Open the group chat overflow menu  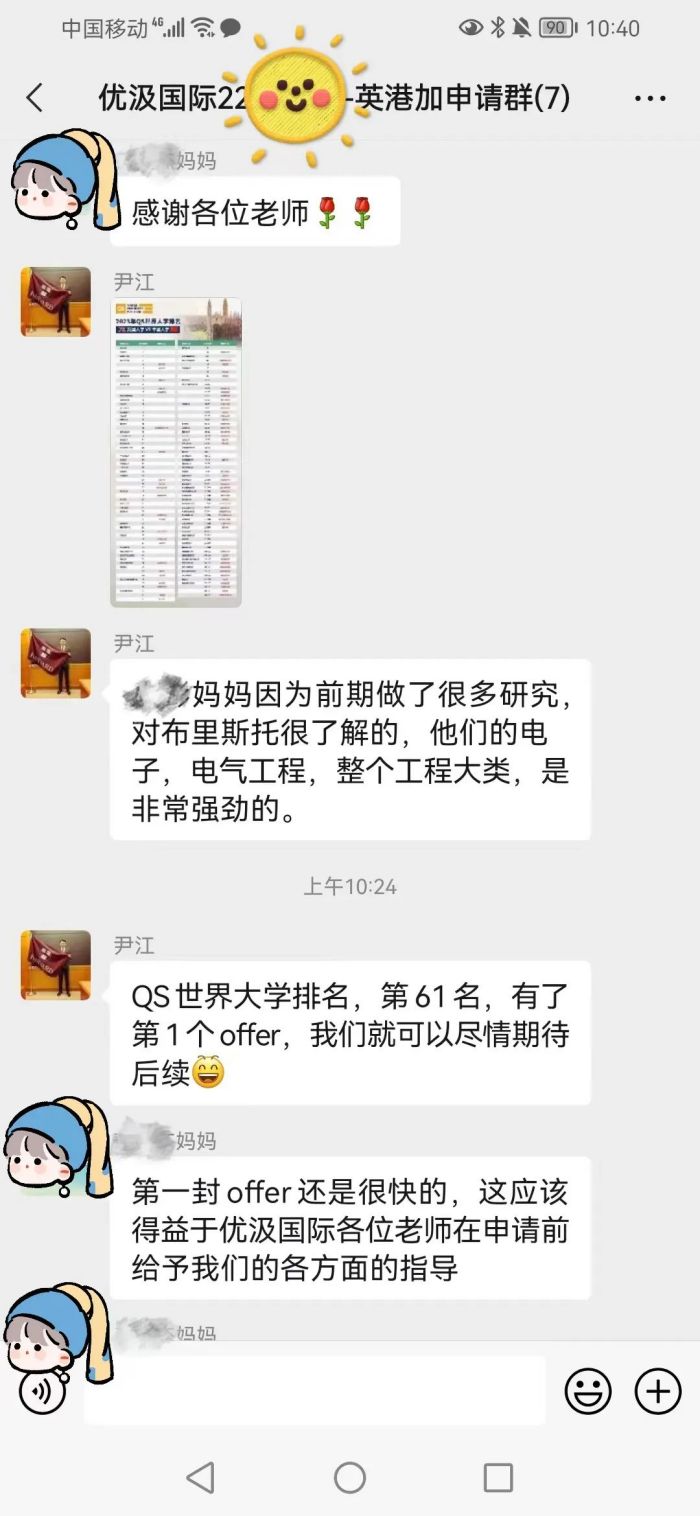pos(650,98)
